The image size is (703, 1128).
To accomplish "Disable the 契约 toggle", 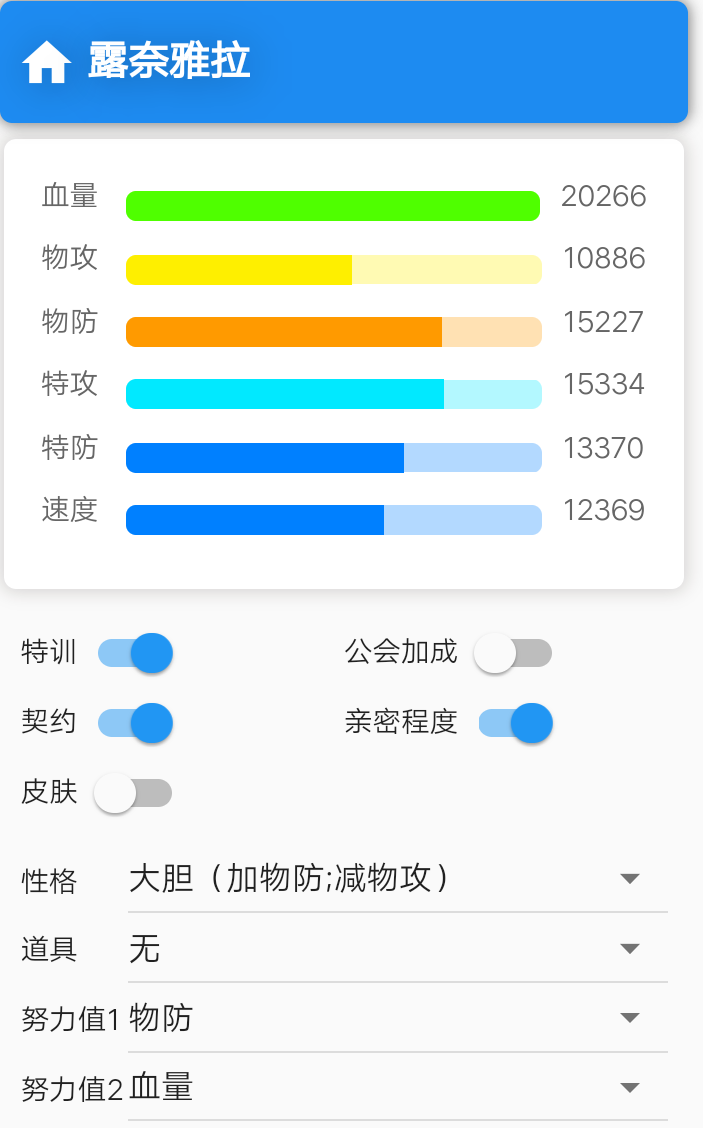I will pos(136,723).
